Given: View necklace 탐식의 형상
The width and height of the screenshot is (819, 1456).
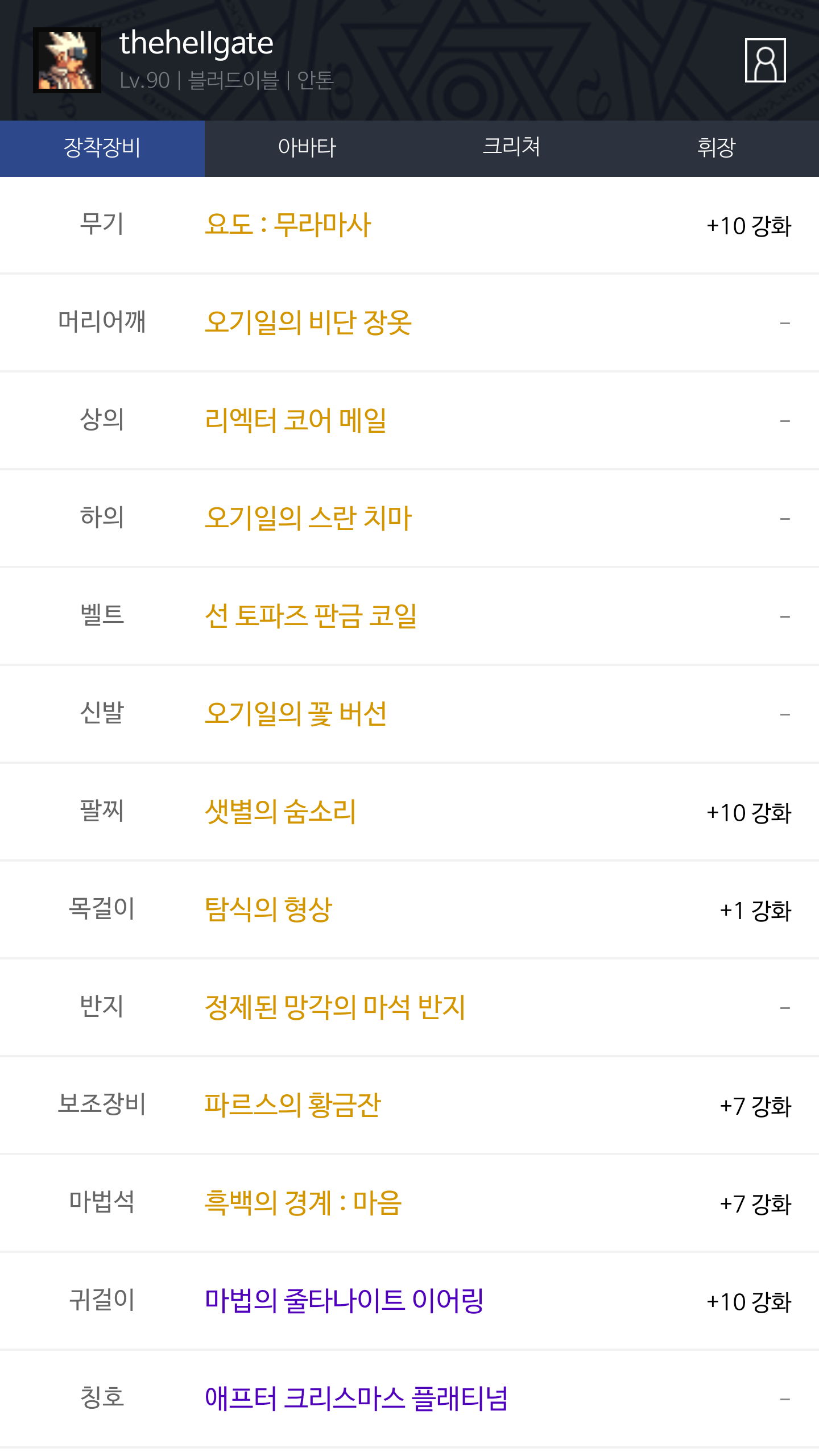Looking at the screenshot, I should 268,909.
